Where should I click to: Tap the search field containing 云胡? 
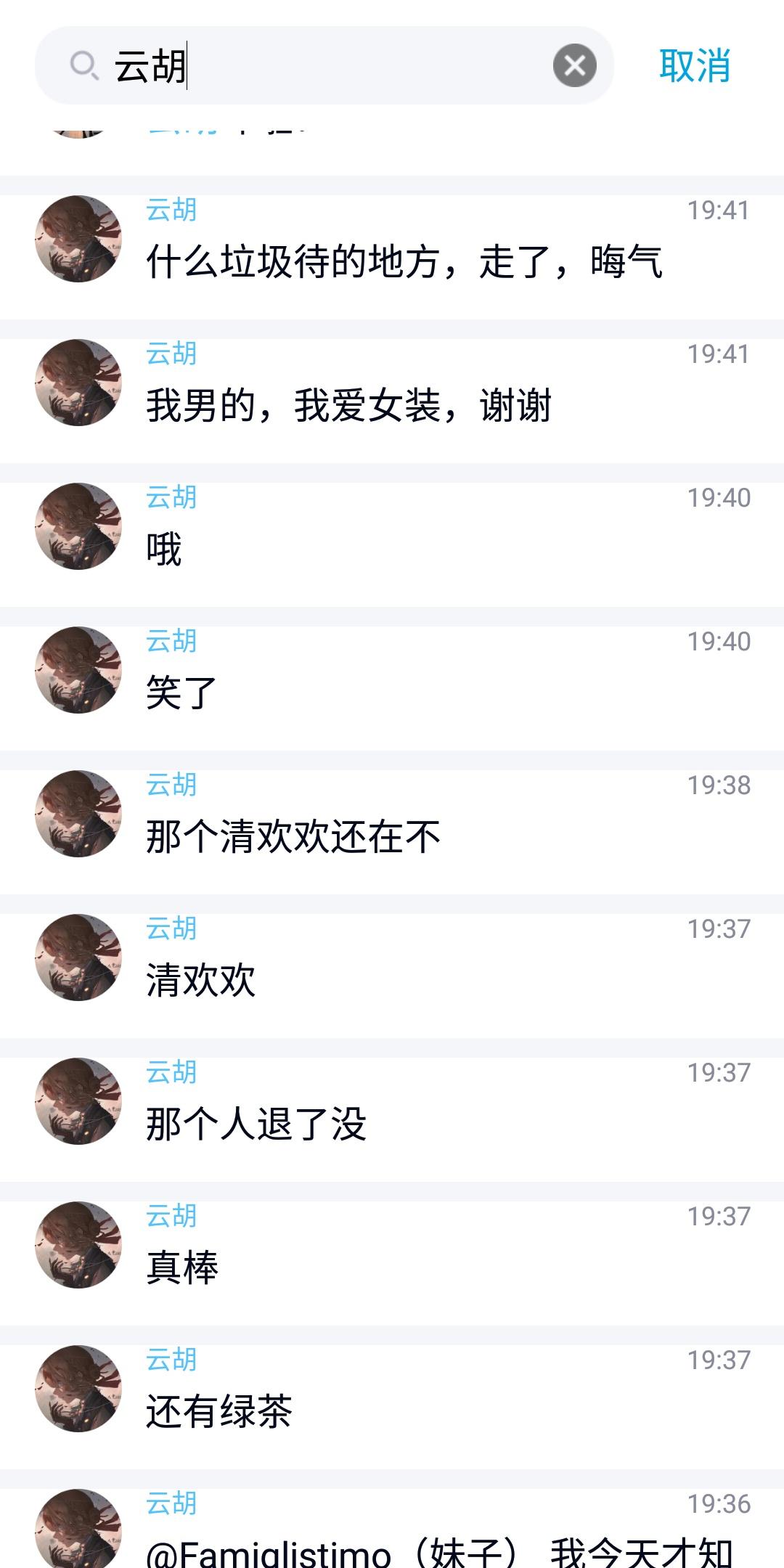(x=324, y=65)
